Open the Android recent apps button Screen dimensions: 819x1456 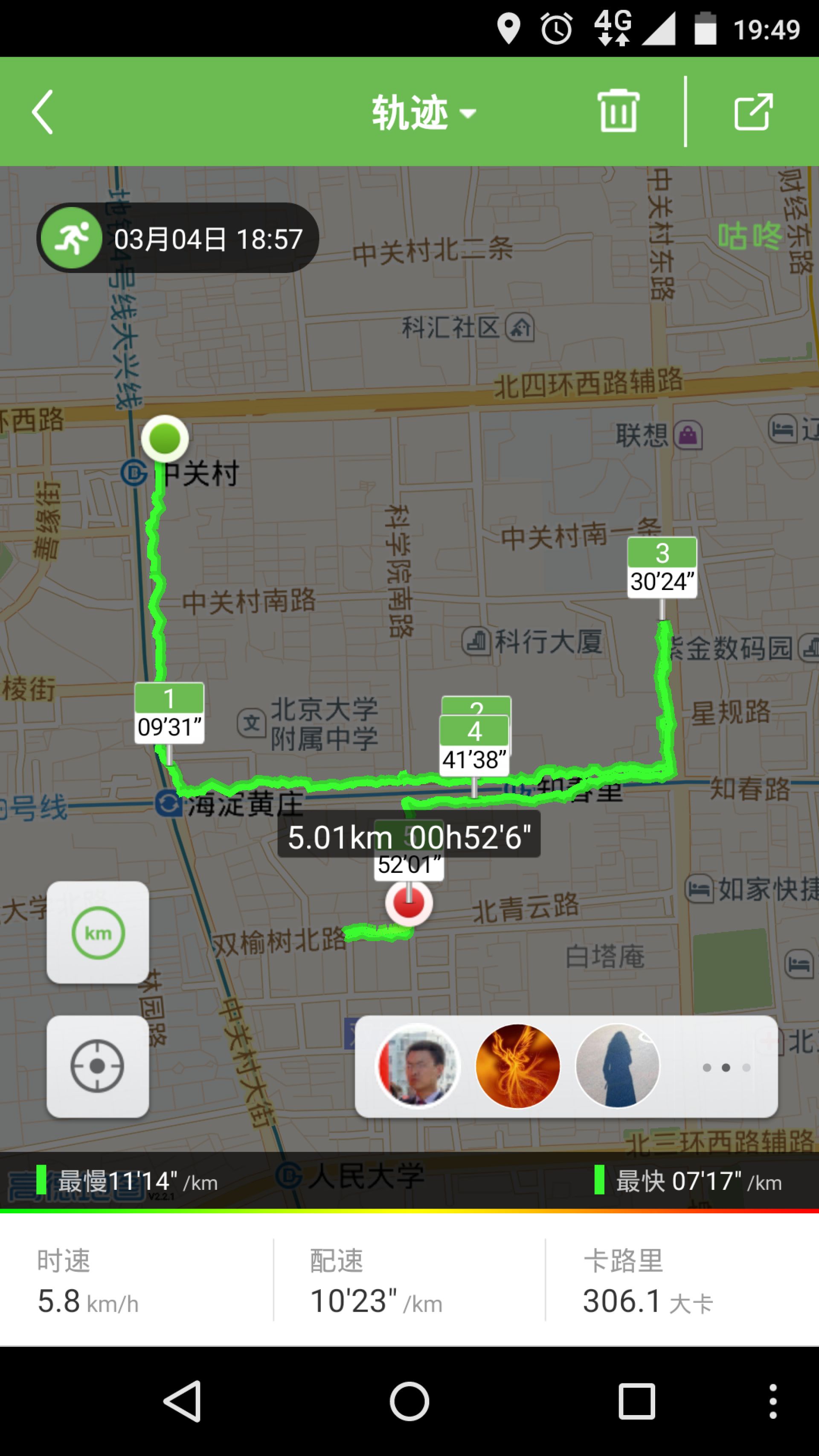636,1401
